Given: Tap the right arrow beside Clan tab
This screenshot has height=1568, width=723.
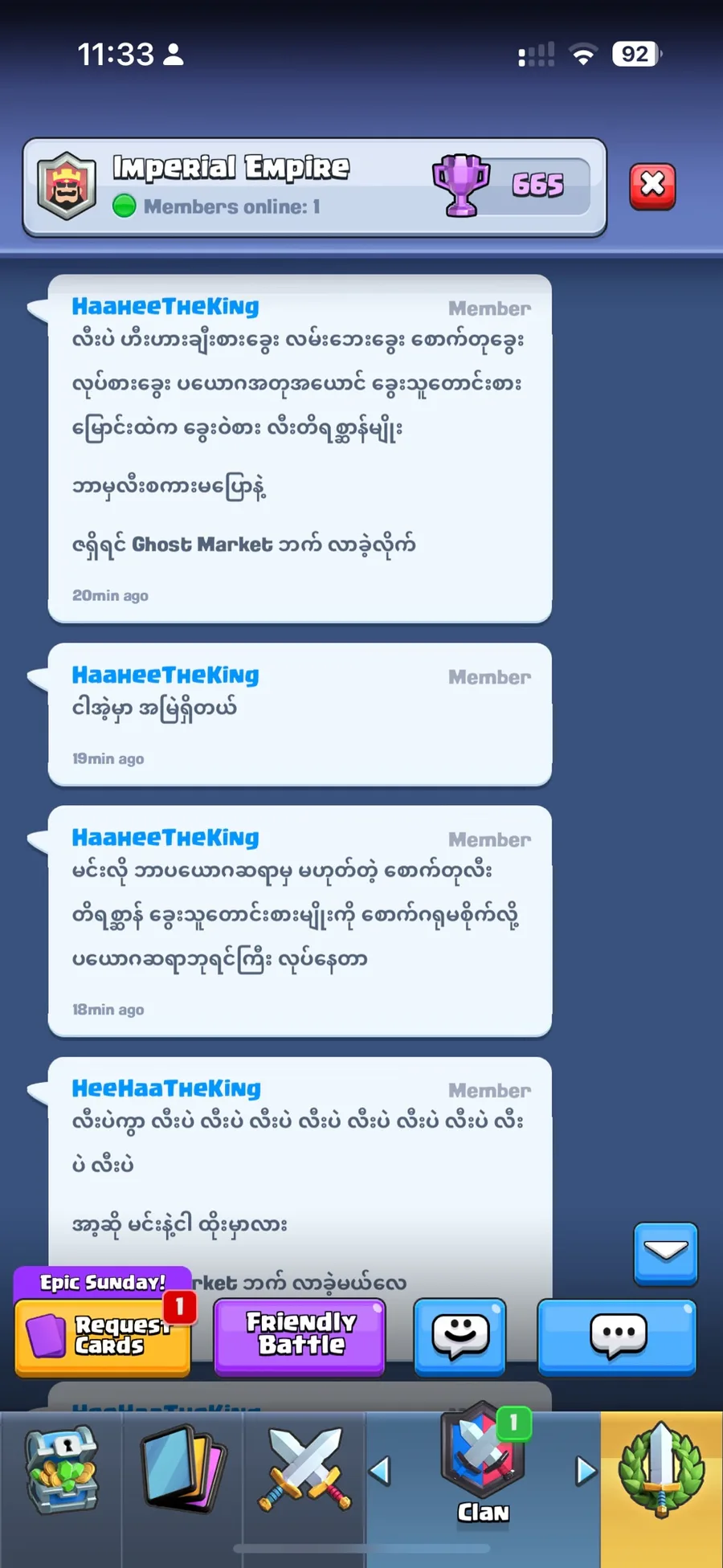Looking at the screenshot, I should click(586, 1472).
